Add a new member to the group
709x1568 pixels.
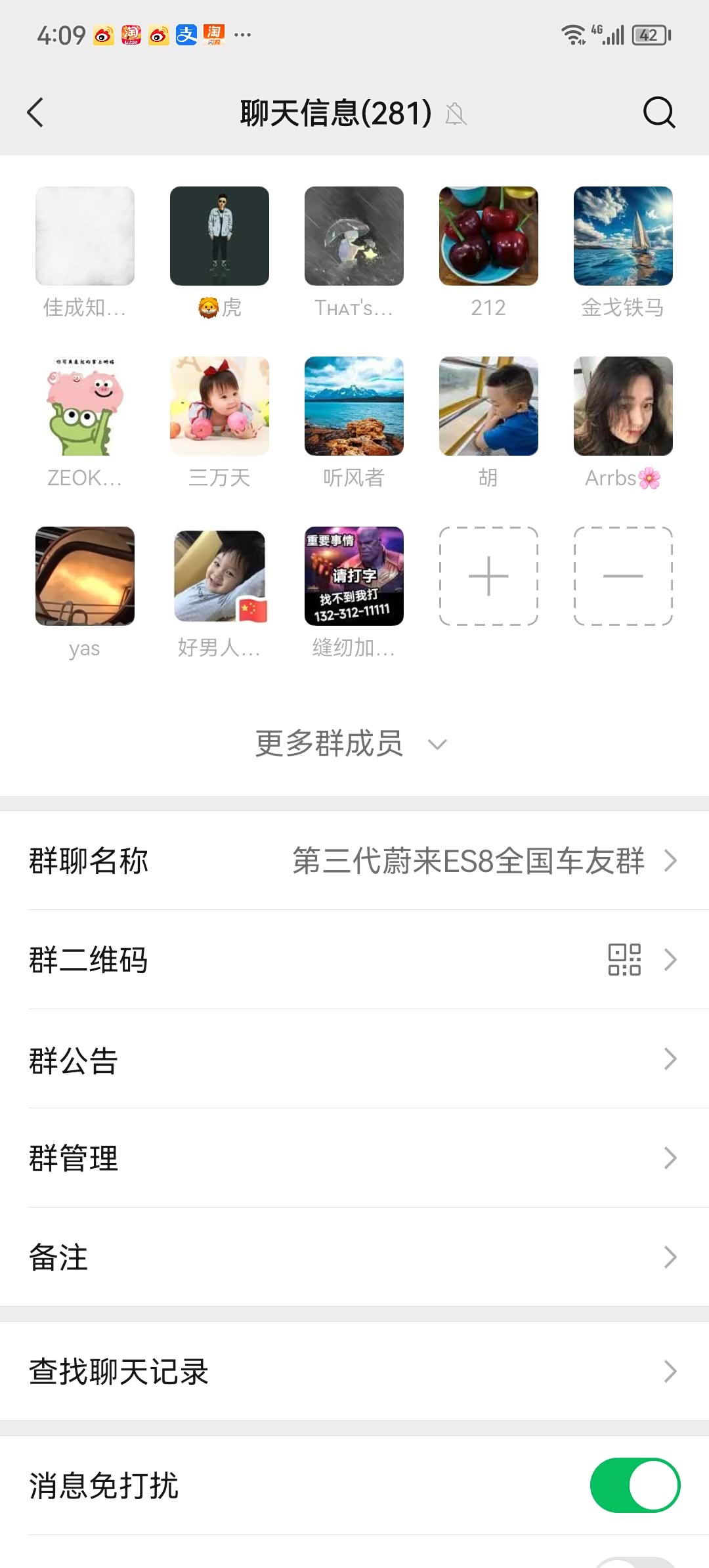coord(488,577)
